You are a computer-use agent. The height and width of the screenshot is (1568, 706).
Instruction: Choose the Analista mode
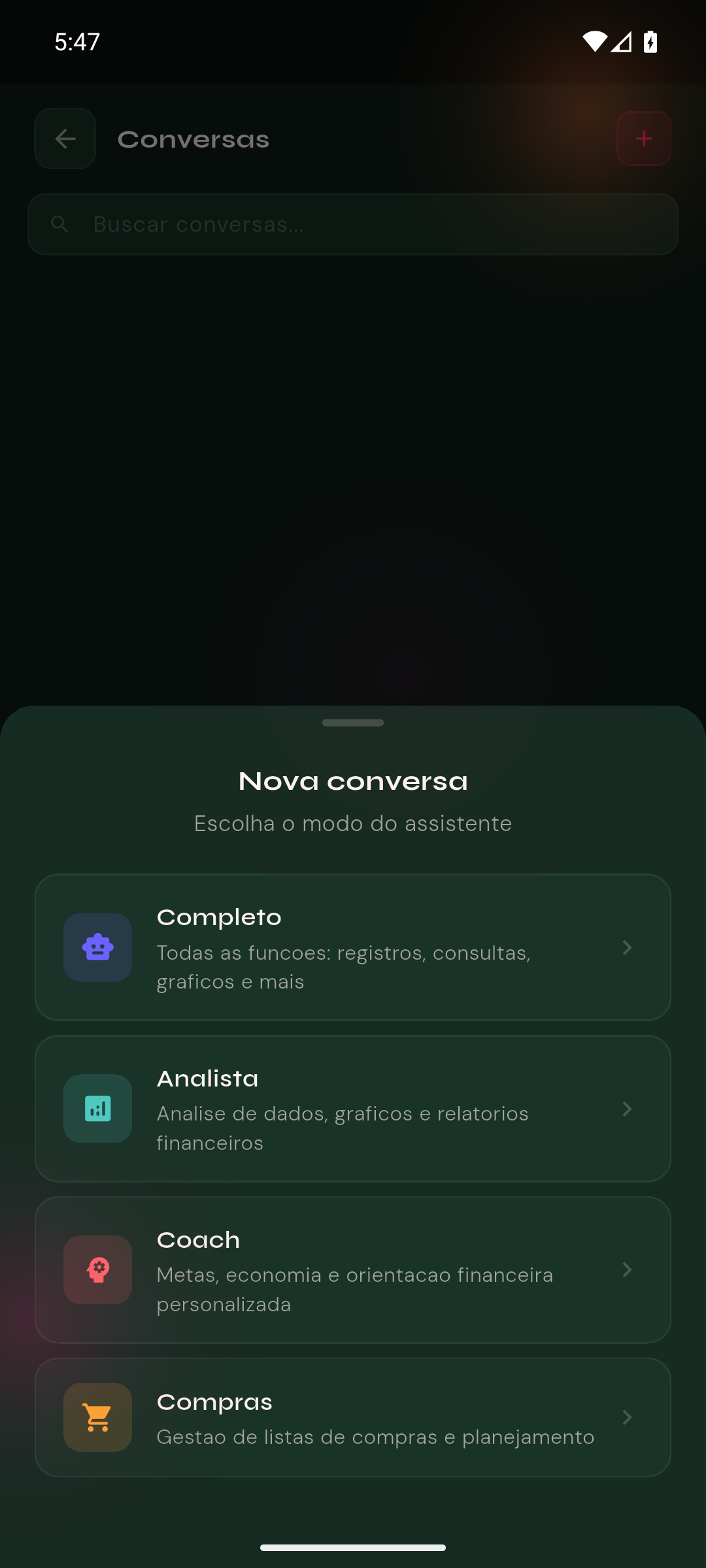pos(353,1109)
